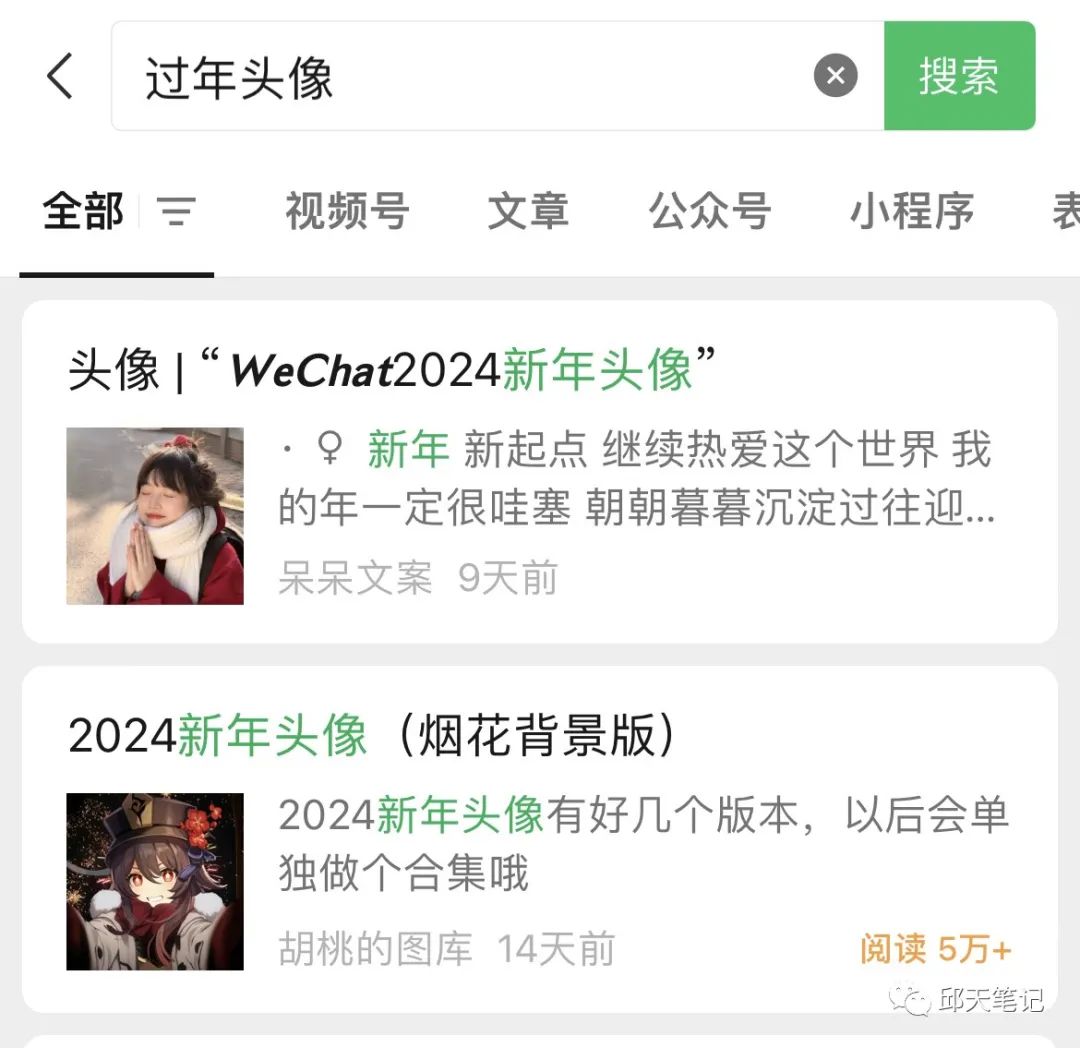Screen dimensions: 1080x1048
Task: Switch to the 文章 tab
Action: pyautogui.click(x=528, y=212)
